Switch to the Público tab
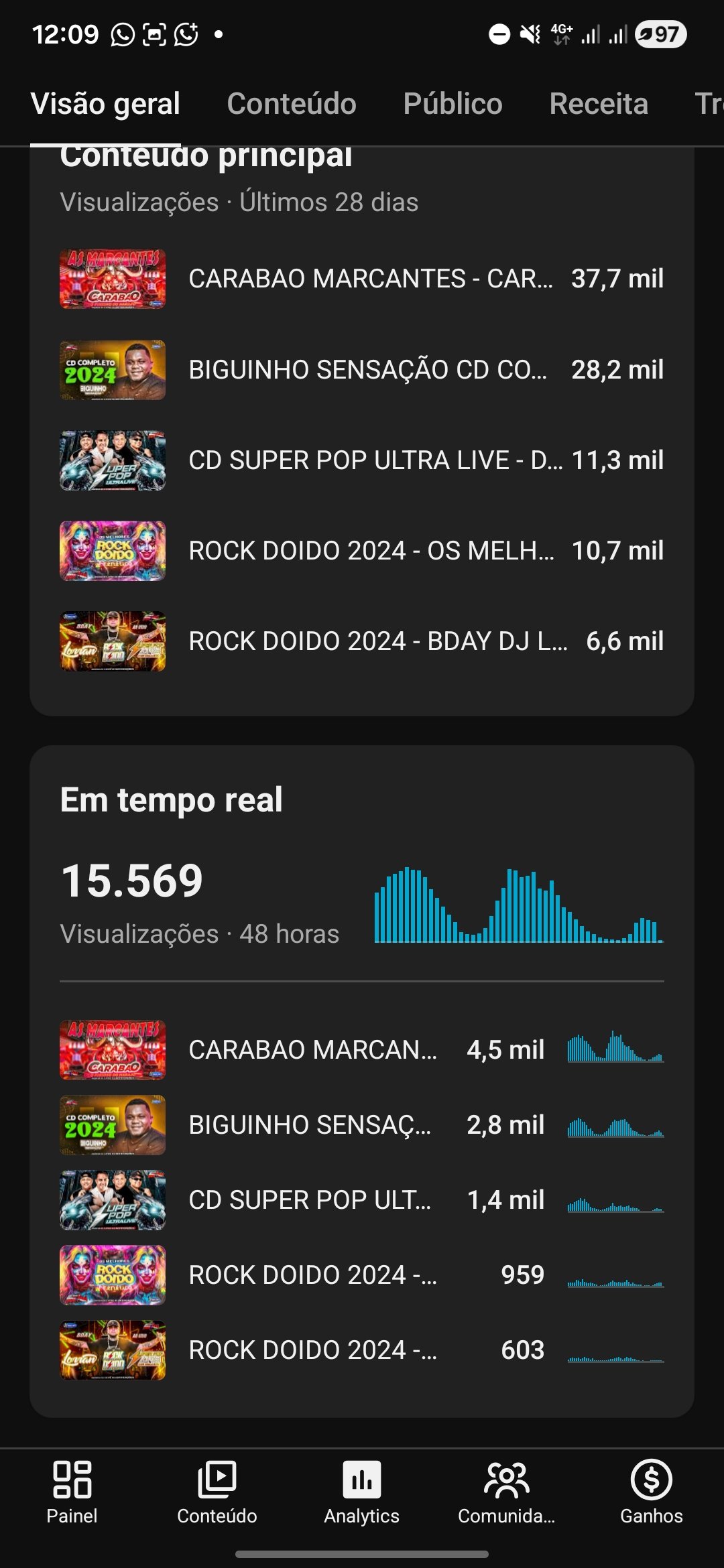The image size is (724, 1568). 452,104
